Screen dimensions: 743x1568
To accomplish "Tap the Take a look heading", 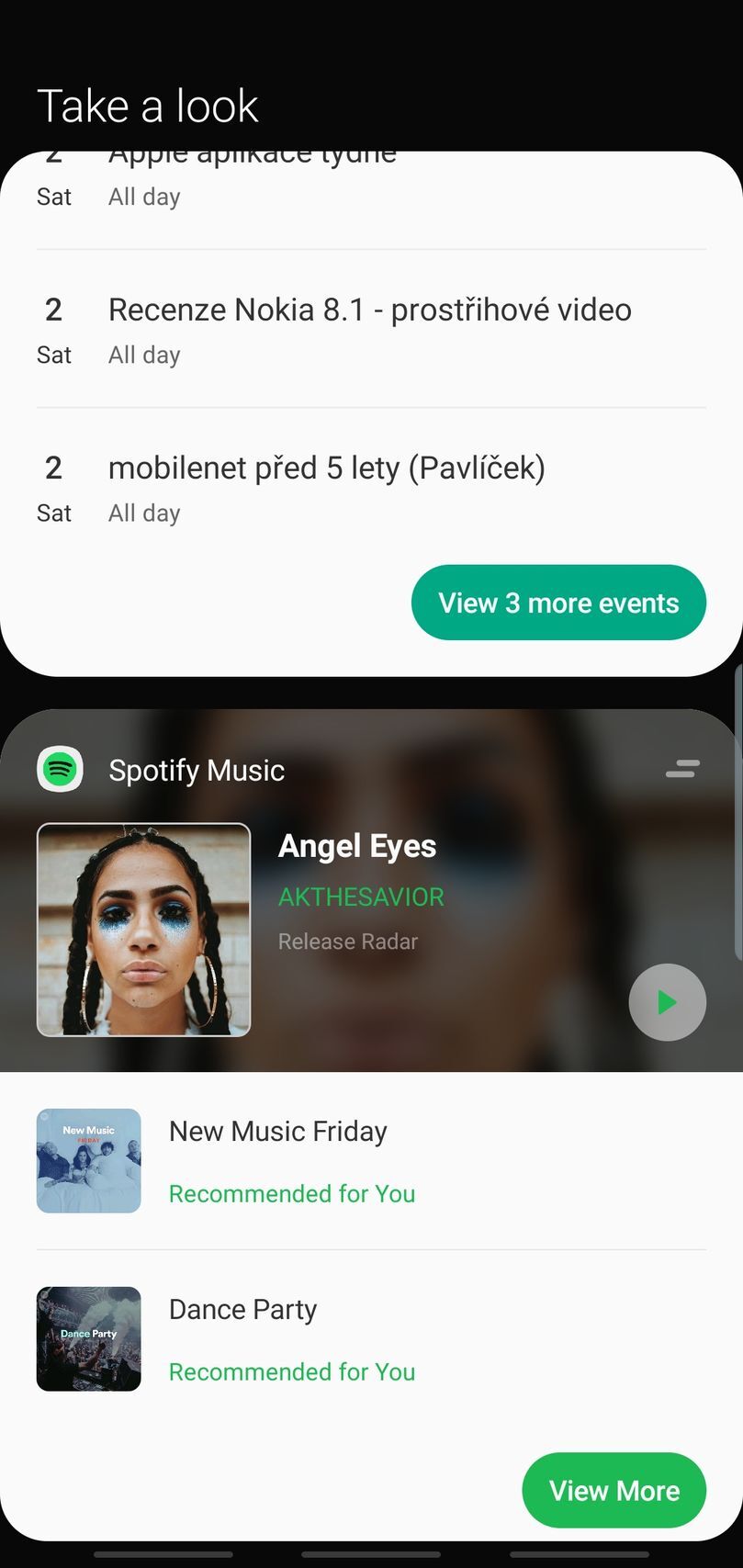I will [147, 105].
